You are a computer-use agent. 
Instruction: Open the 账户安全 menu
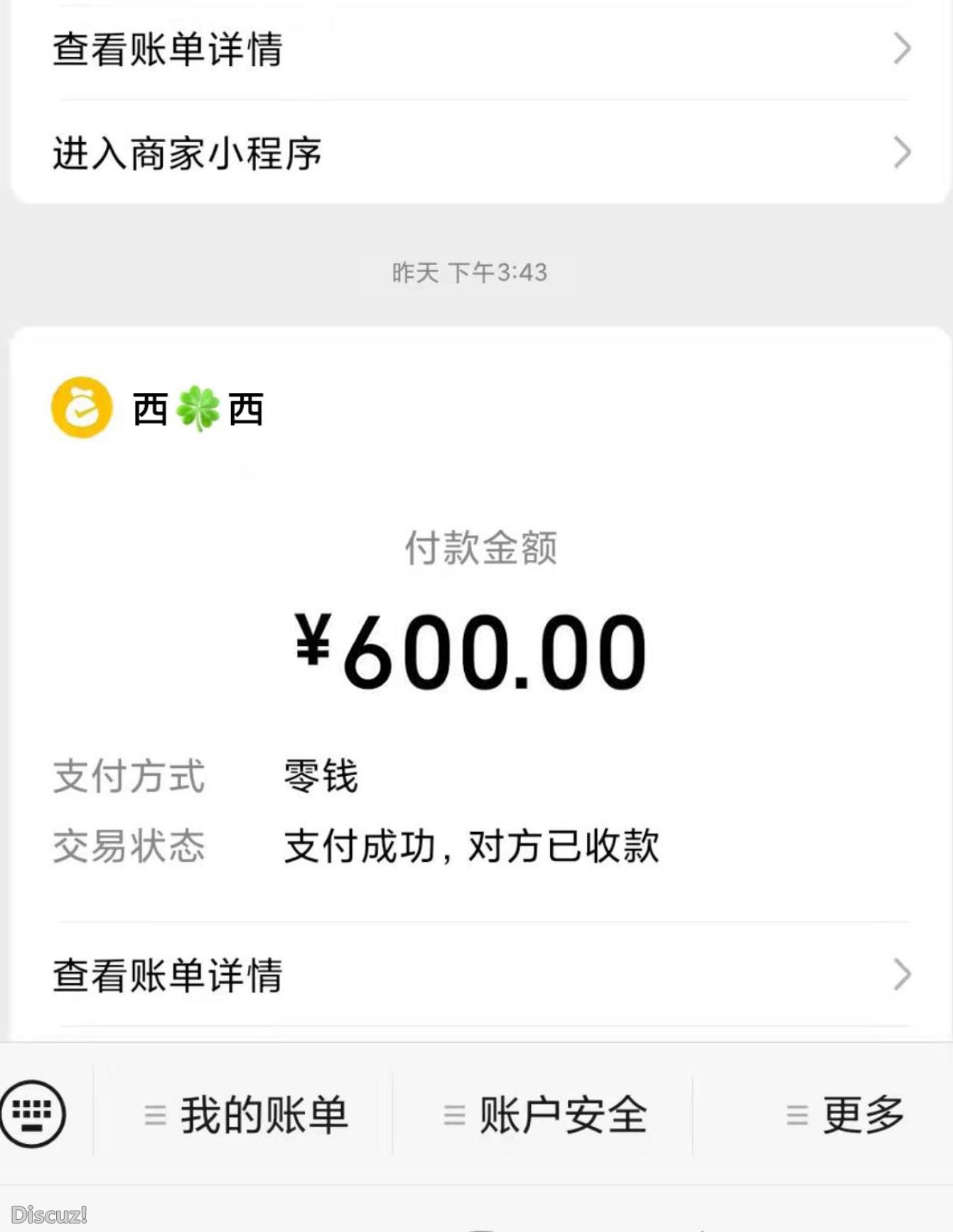click(545, 1115)
